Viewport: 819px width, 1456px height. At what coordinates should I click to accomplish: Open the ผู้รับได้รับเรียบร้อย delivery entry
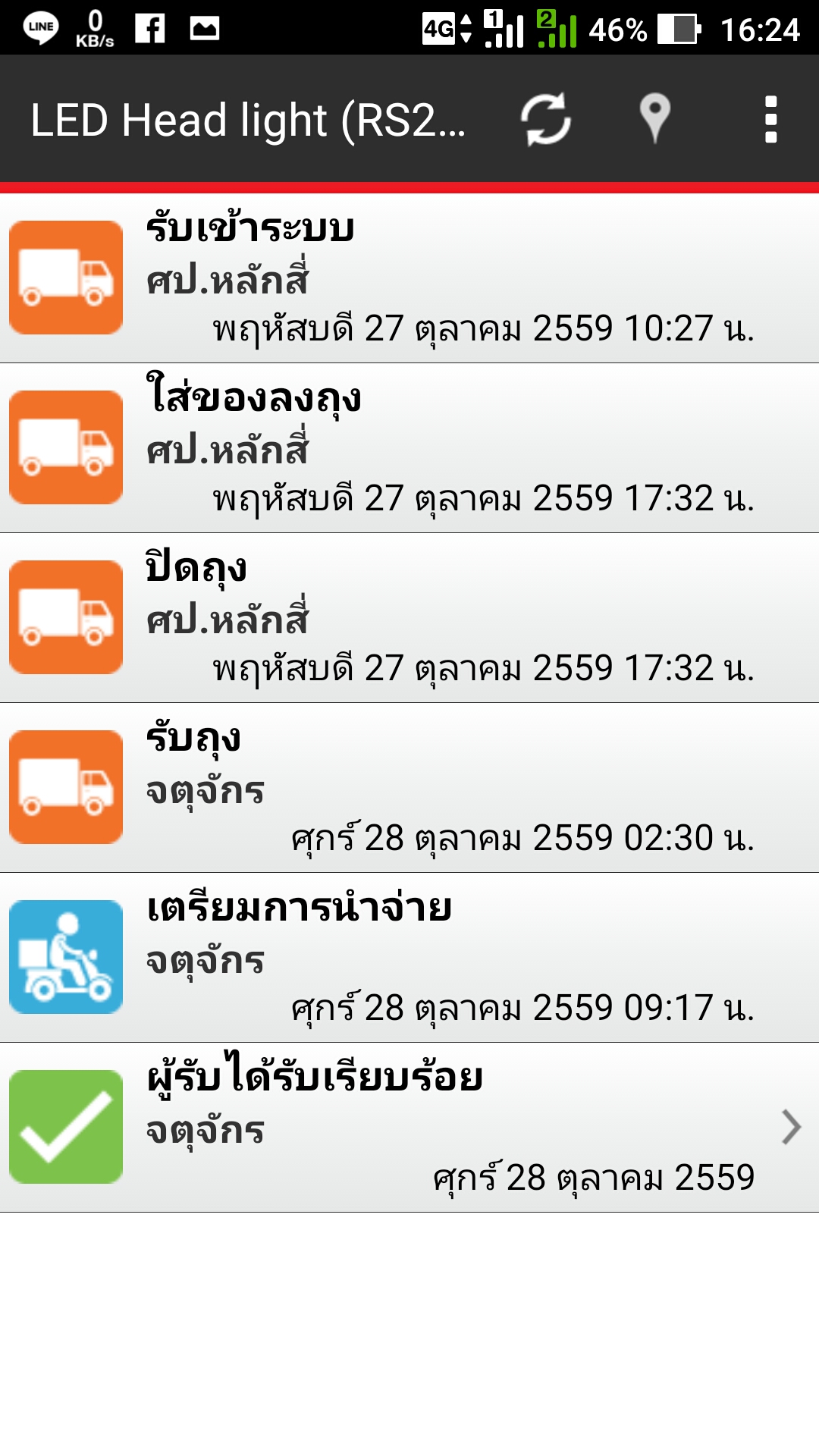(409, 1128)
